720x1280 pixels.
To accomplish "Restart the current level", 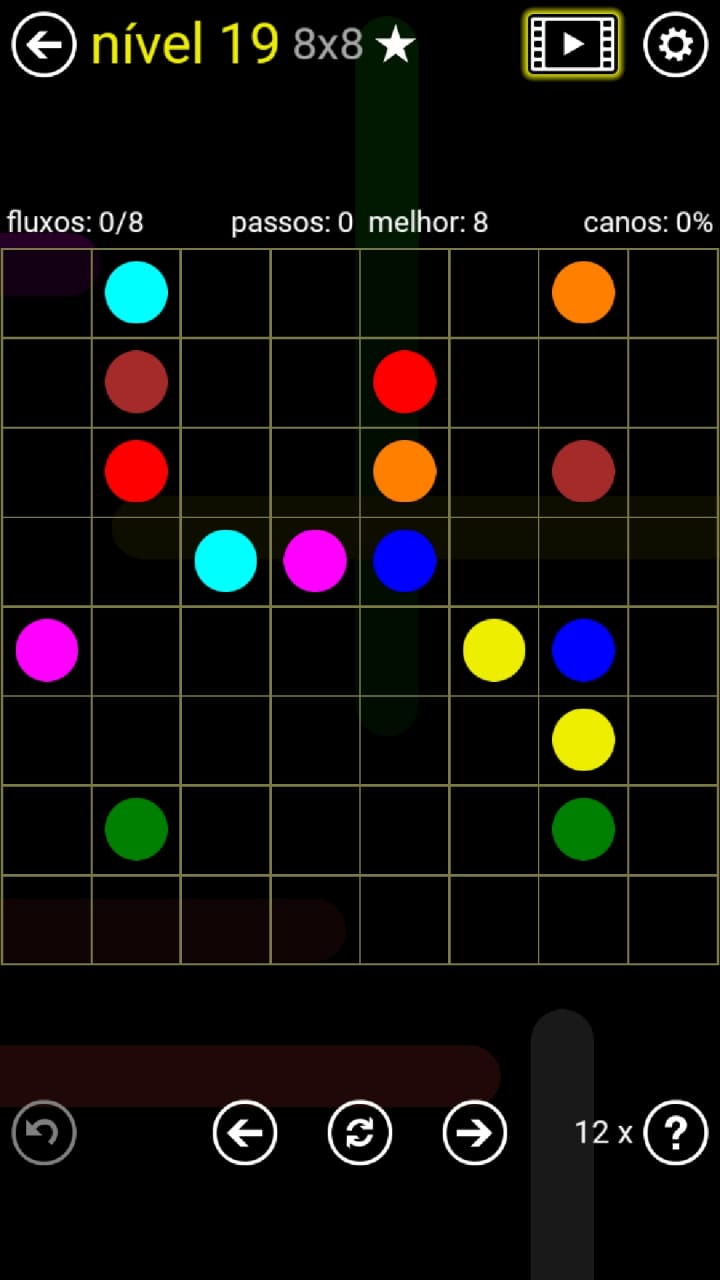I will pyautogui.click(x=360, y=1132).
